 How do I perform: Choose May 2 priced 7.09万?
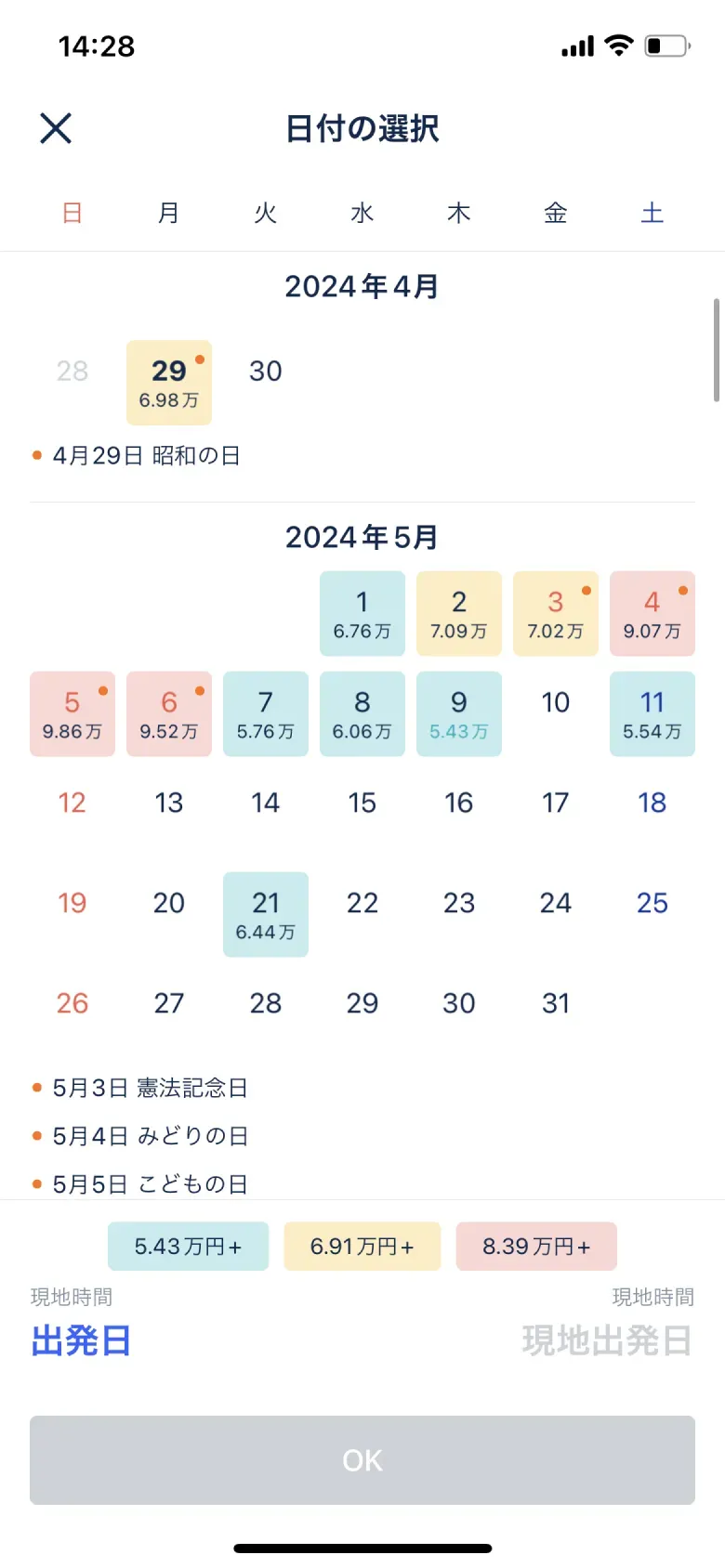tap(459, 614)
